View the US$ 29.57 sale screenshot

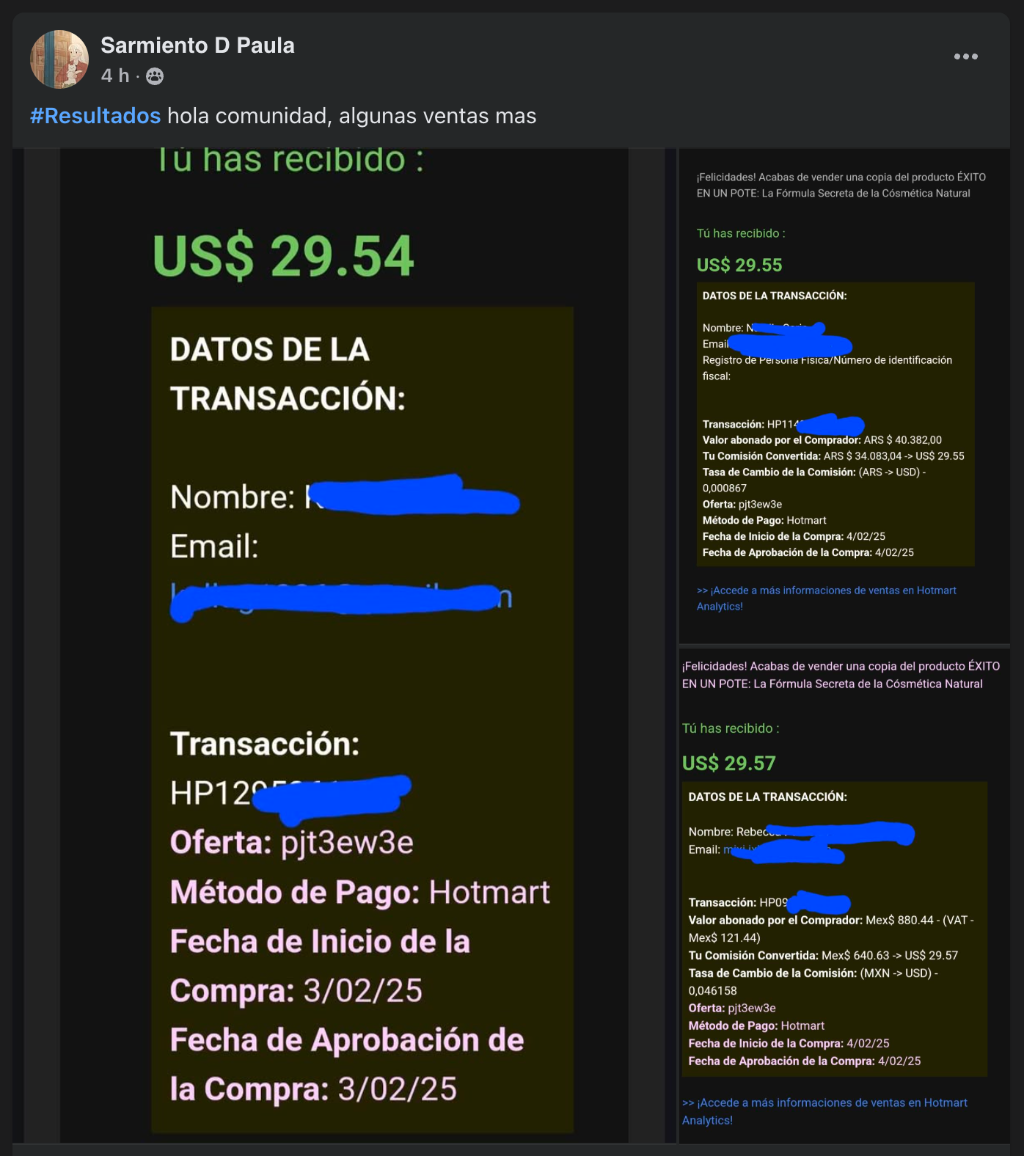(843, 895)
